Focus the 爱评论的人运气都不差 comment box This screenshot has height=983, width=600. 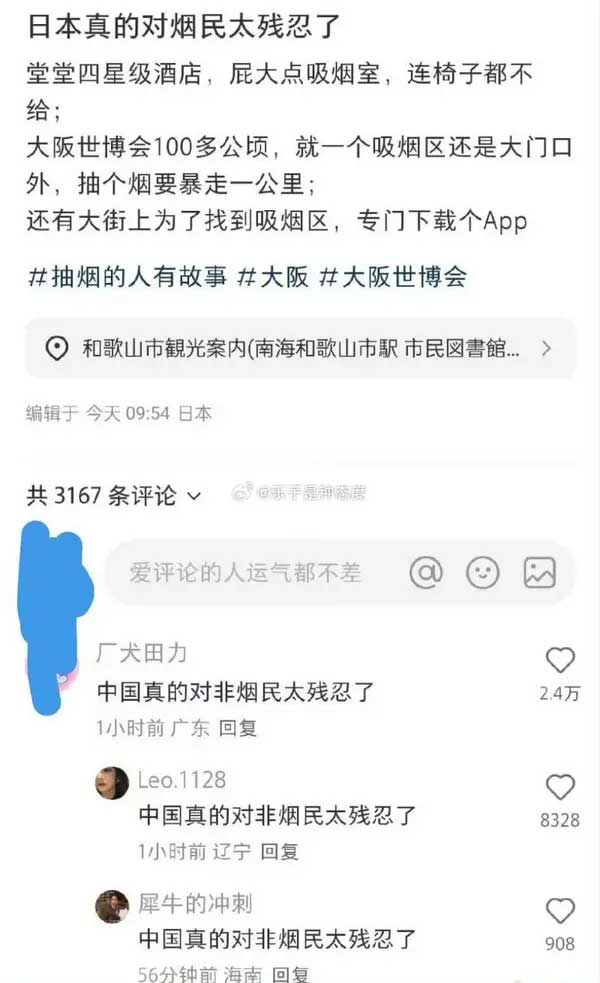pos(245,573)
